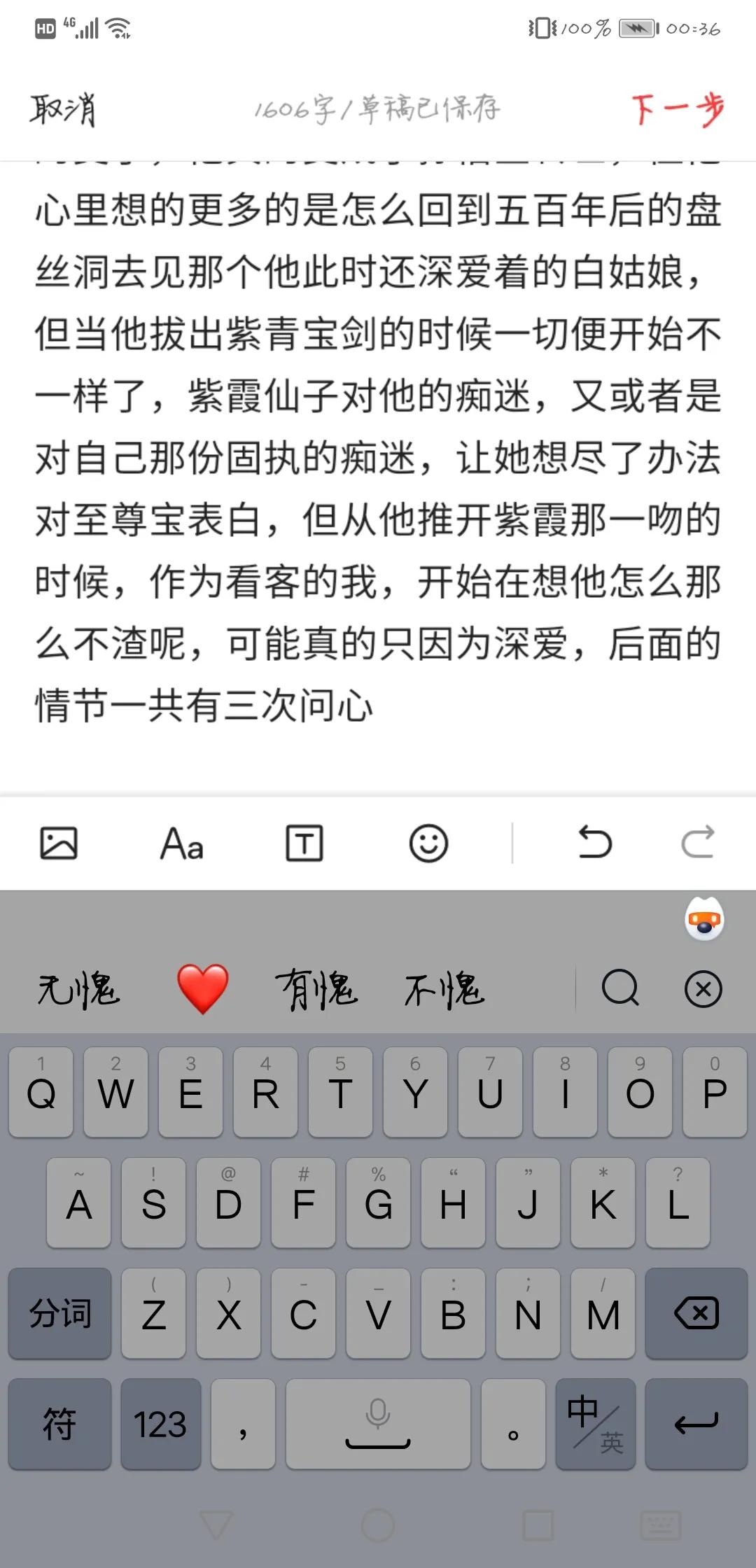The height and width of the screenshot is (1568, 756).
Task: Close the candidate bar with the circled X
Action: click(x=703, y=990)
